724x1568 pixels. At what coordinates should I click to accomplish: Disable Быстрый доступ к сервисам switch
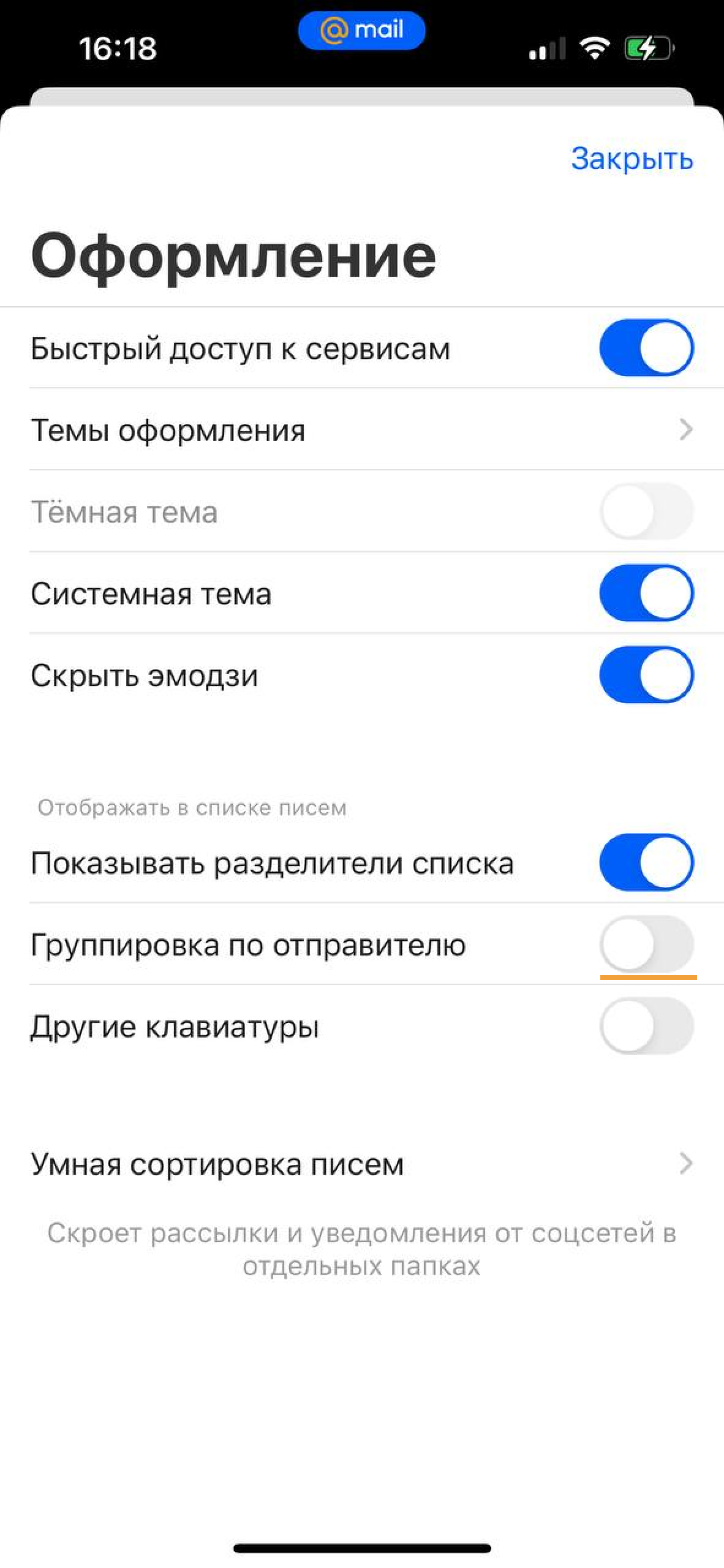point(646,347)
